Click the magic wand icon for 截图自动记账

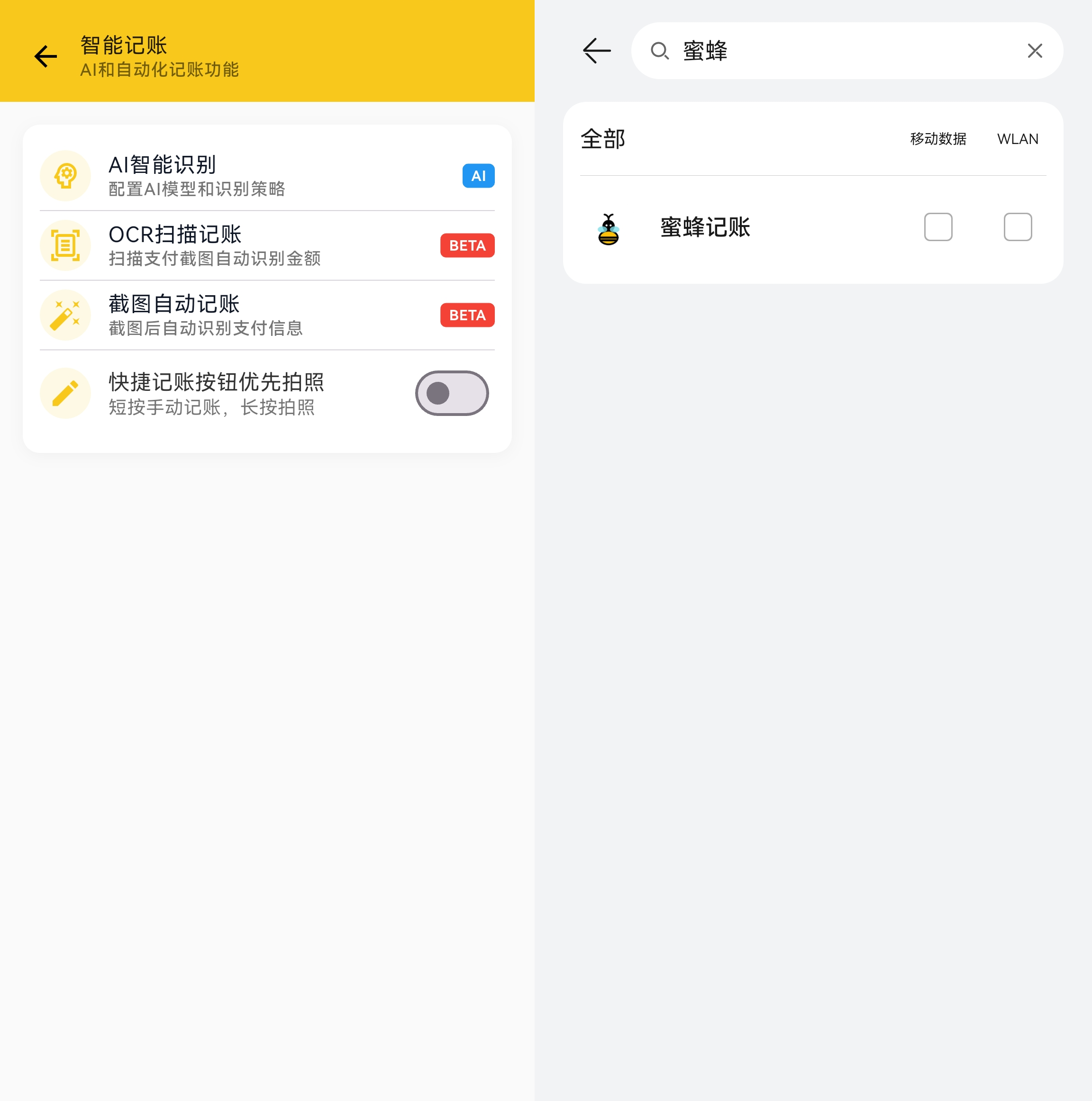tap(65, 315)
